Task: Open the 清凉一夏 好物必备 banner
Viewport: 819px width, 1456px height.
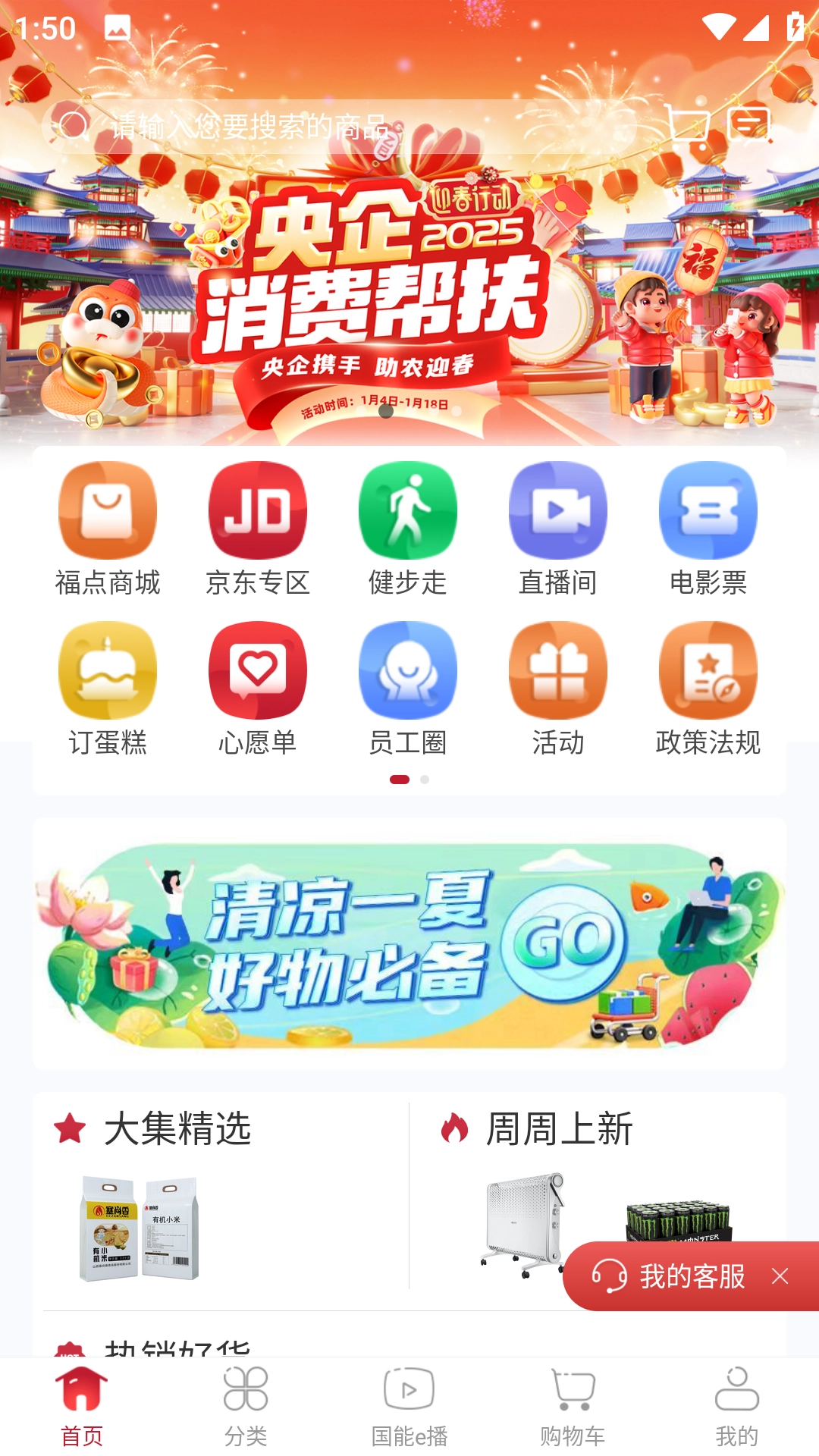Action: [409, 944]
